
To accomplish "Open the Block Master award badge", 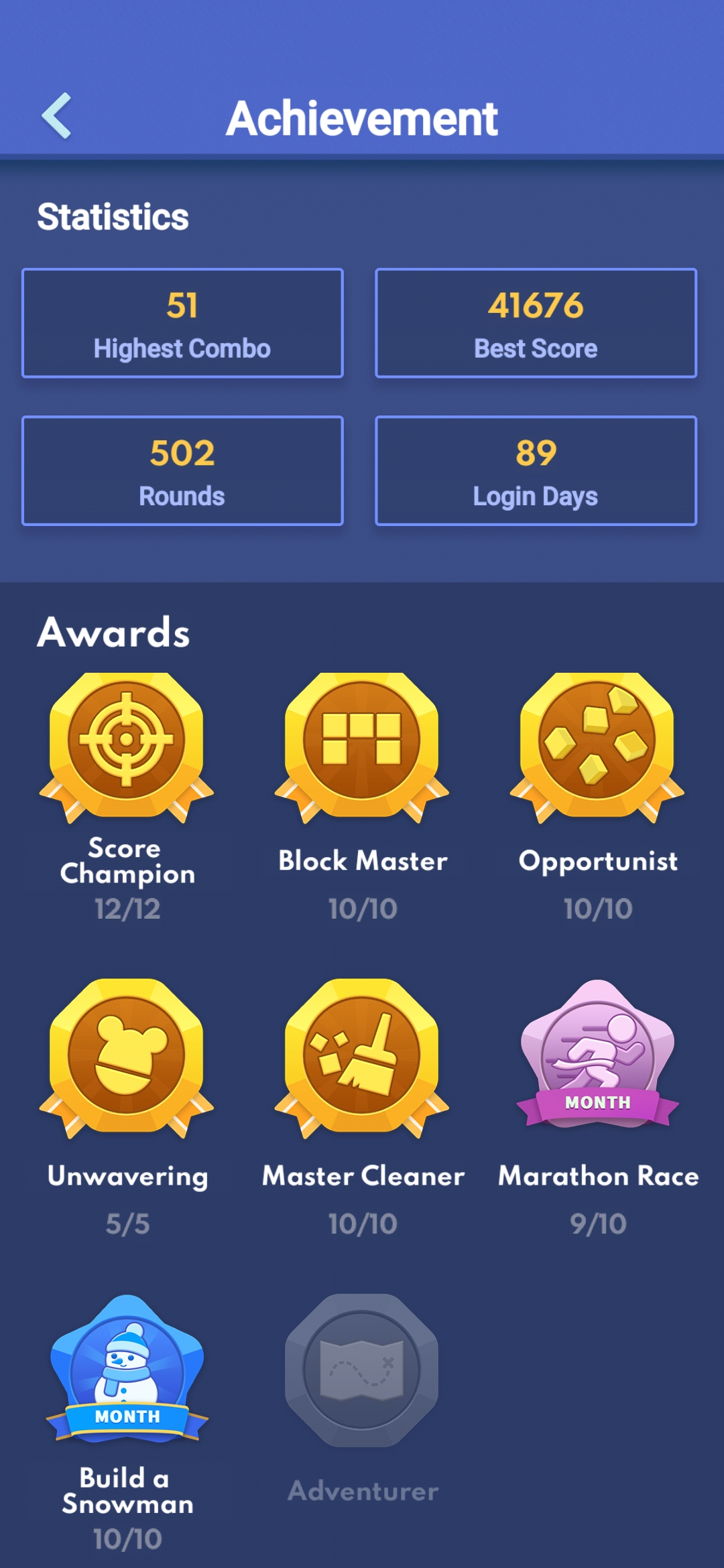I will pos(362,748).
